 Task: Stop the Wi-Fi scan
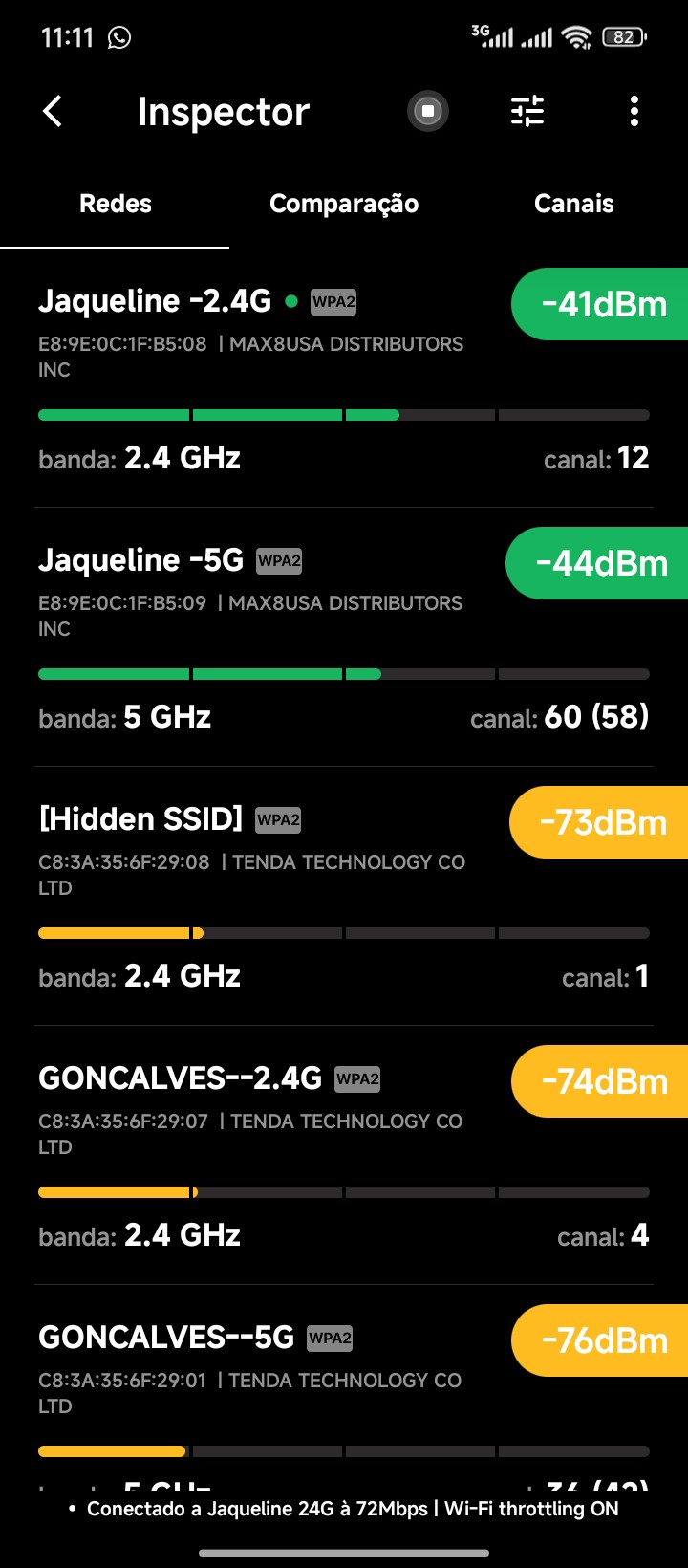[428, 112]
